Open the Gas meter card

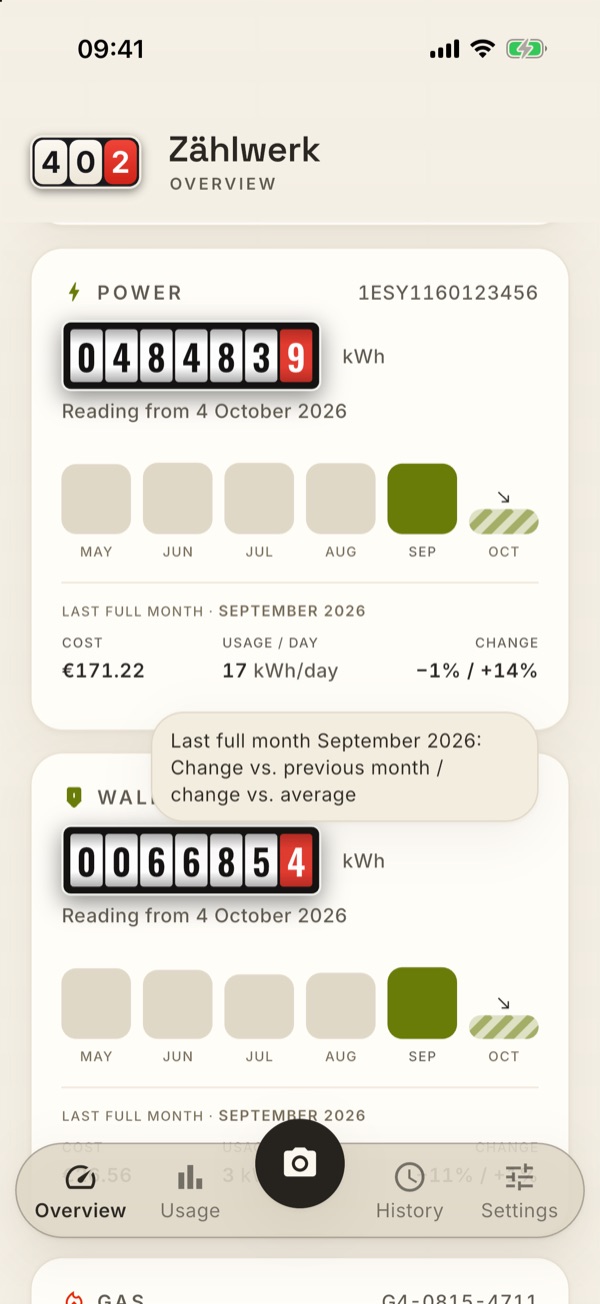300,1281
